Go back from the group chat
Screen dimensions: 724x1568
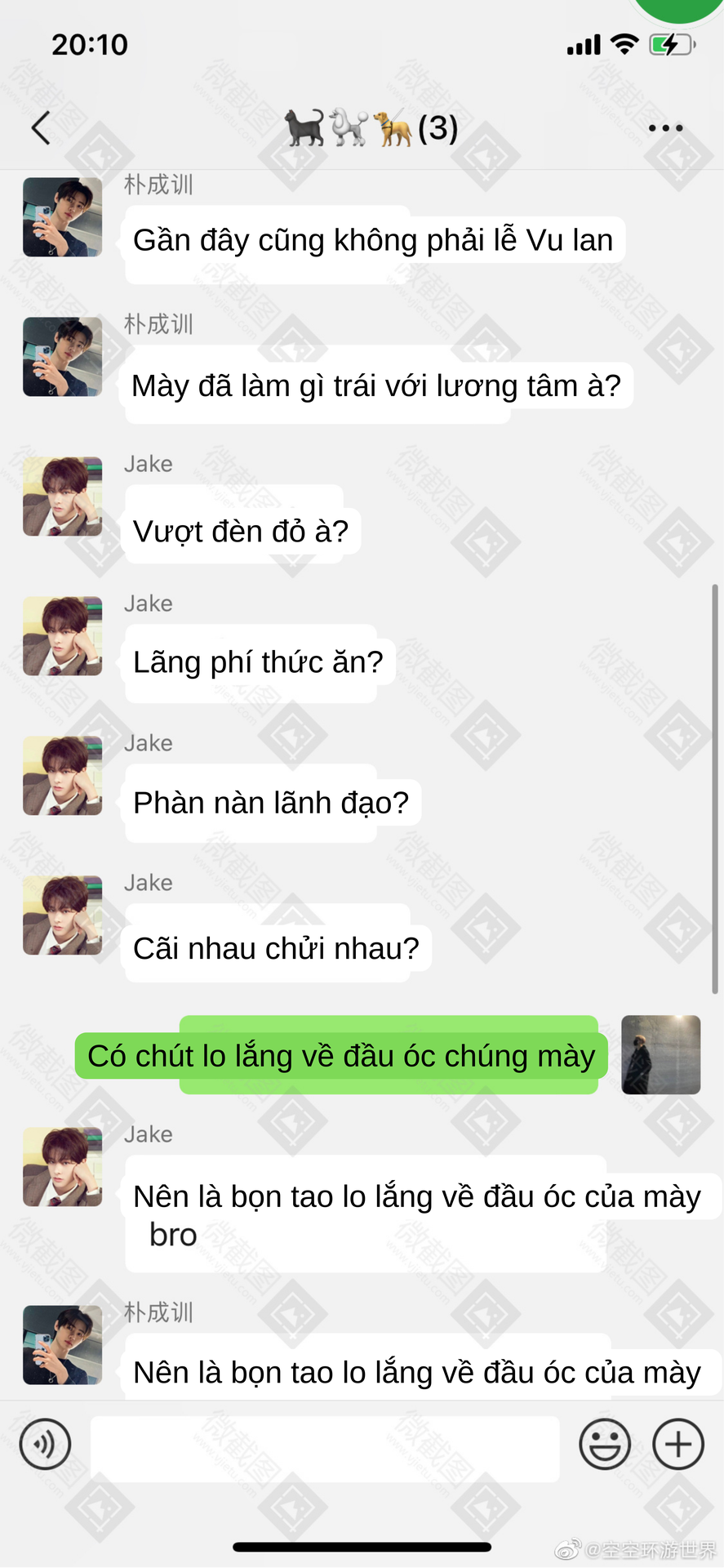coord(41,128)
